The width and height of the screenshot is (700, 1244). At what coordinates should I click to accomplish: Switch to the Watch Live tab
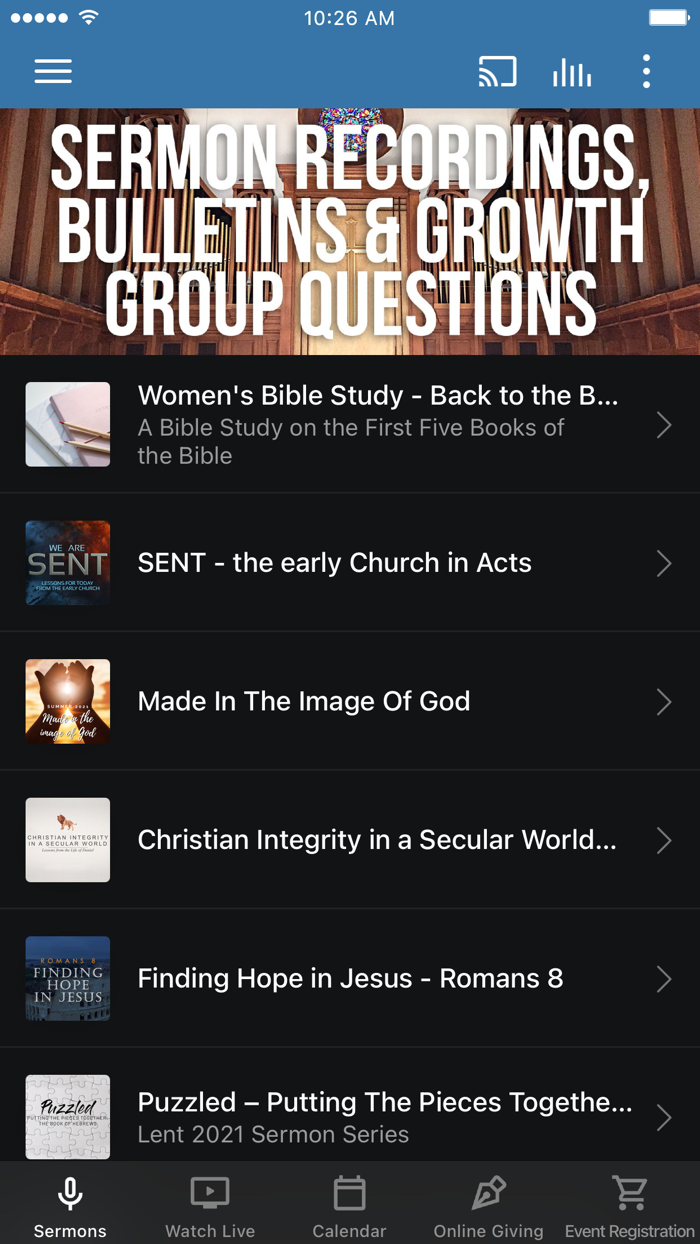[x=210, y=1206]
